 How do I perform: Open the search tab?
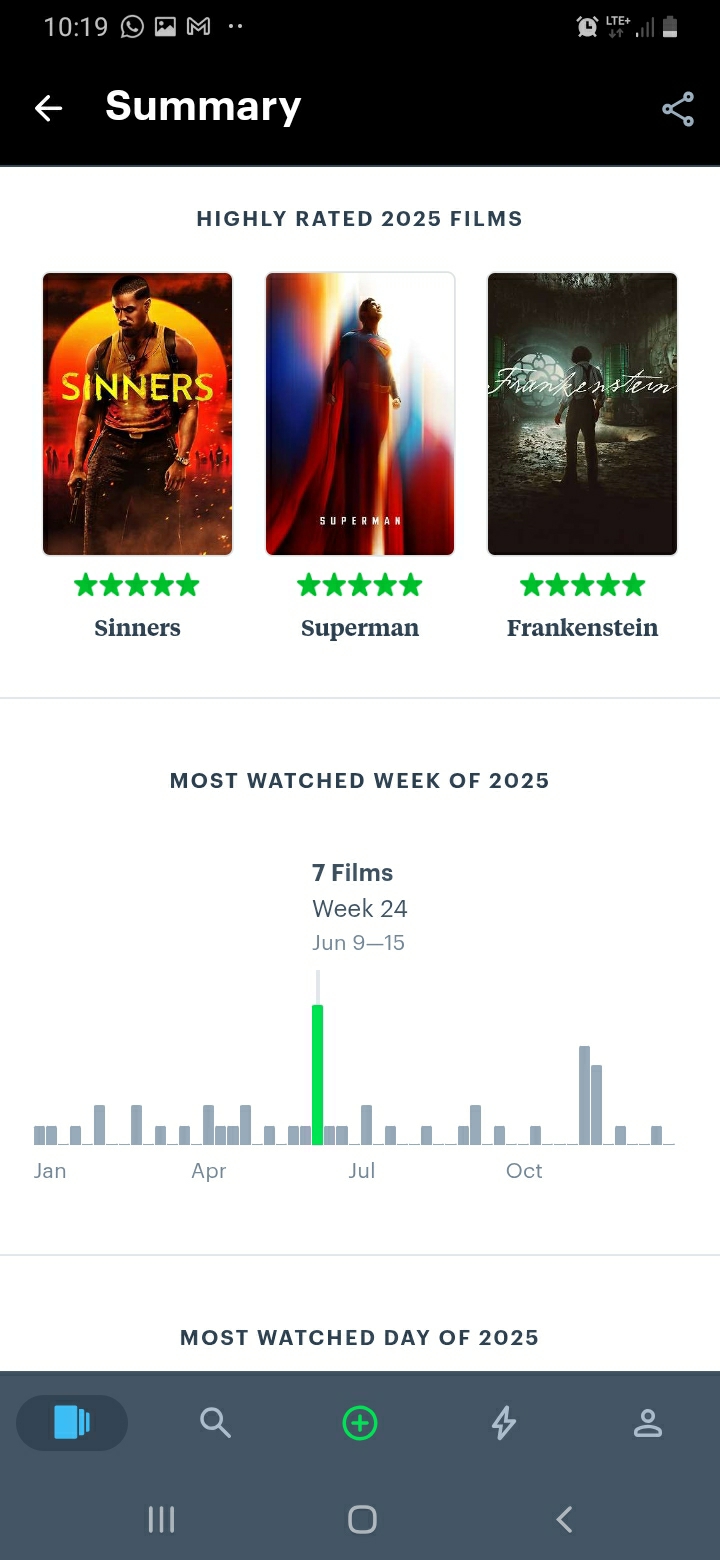click(216, 1422)
